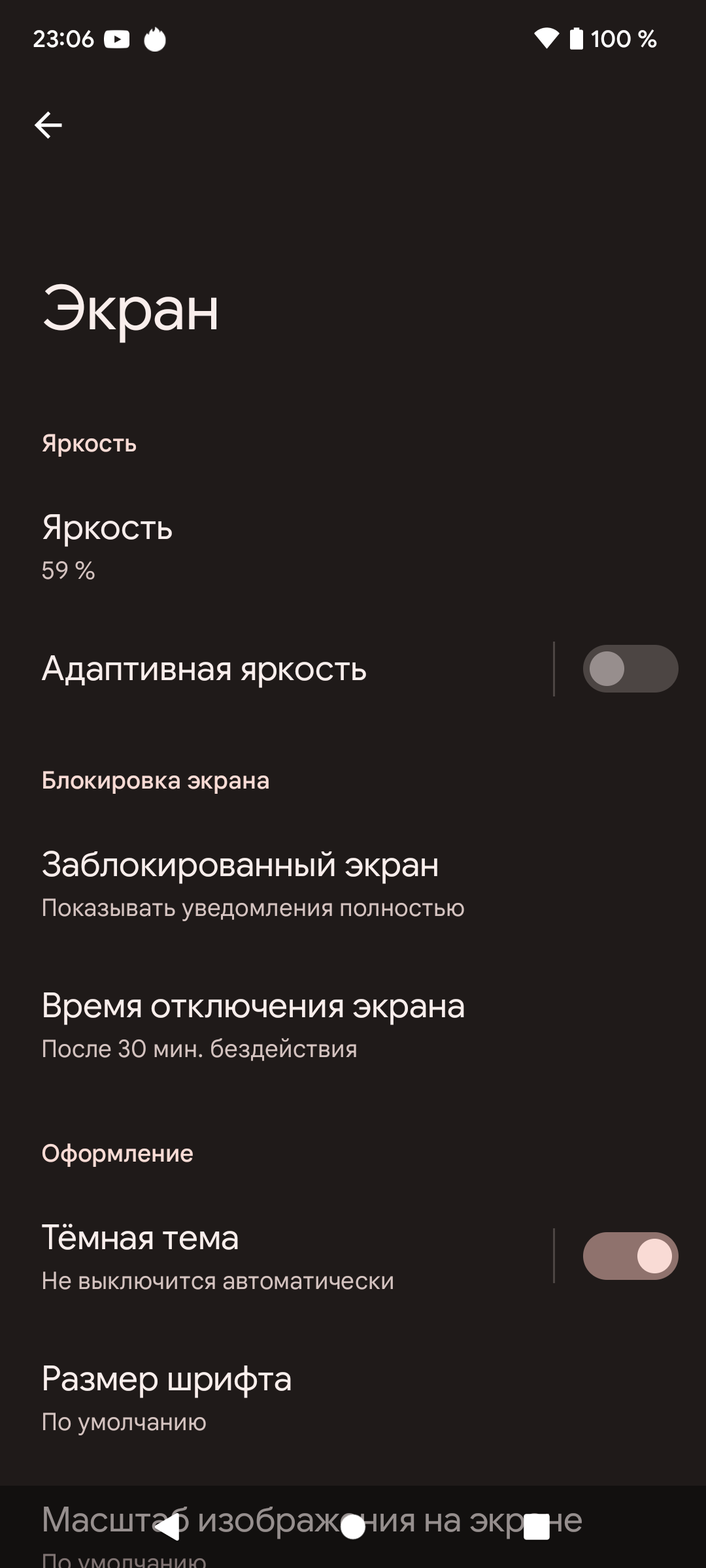
Task: Open Заблокированный экран settings
Action: (261, 884)
